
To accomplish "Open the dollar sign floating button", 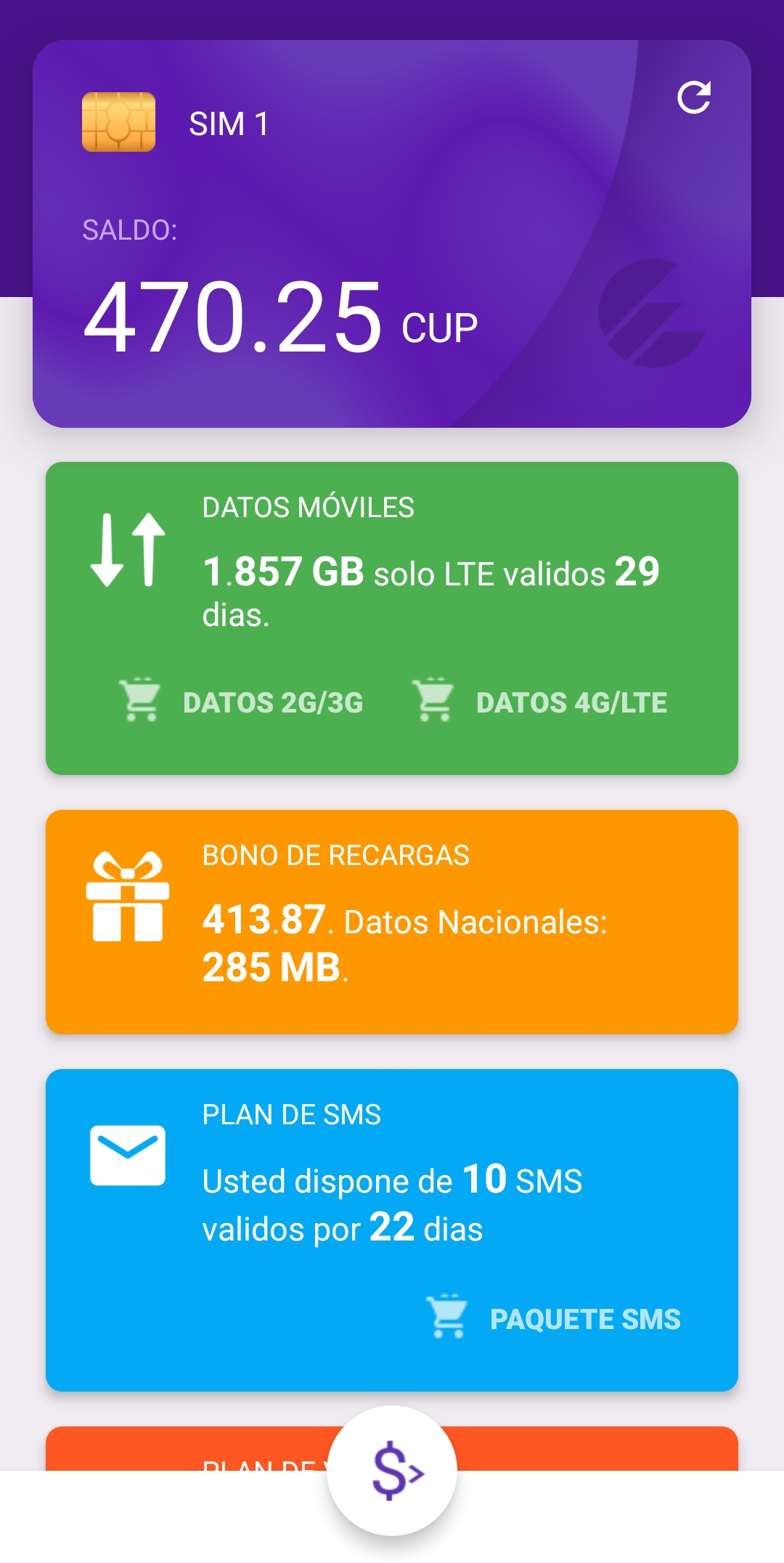I will (x=392, y=1471).
